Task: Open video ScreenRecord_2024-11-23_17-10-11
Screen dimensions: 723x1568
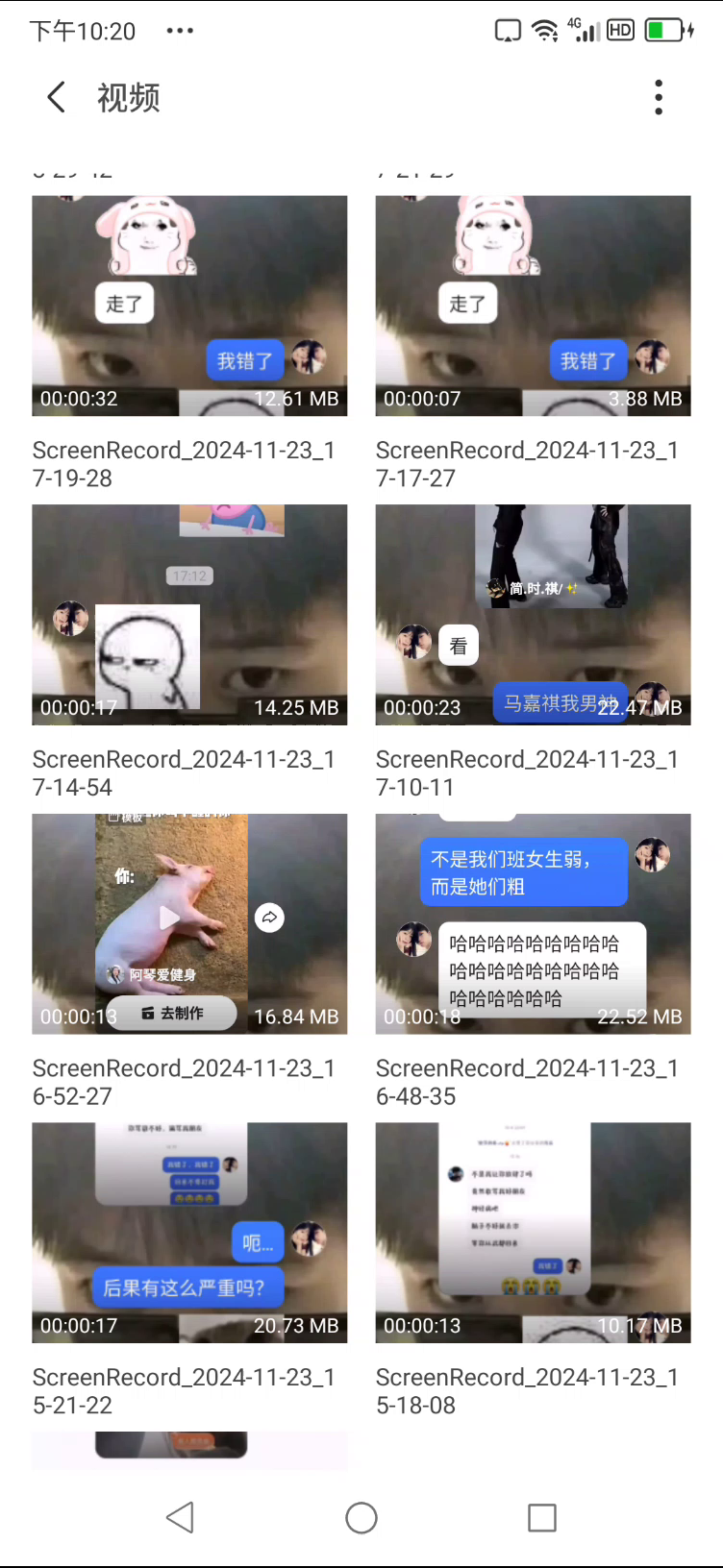Action: coord(533,615)
